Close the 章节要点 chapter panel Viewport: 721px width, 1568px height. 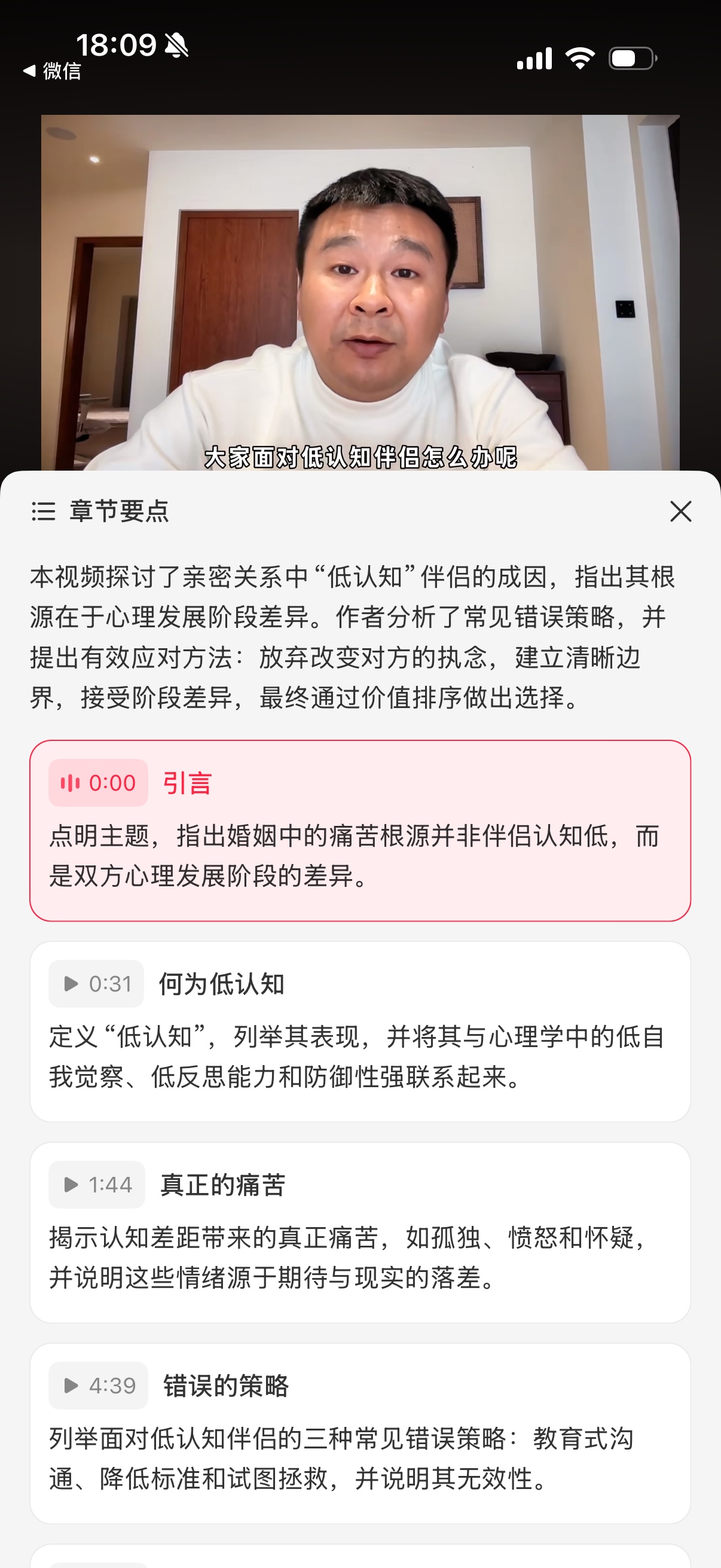tap(680, 511)
